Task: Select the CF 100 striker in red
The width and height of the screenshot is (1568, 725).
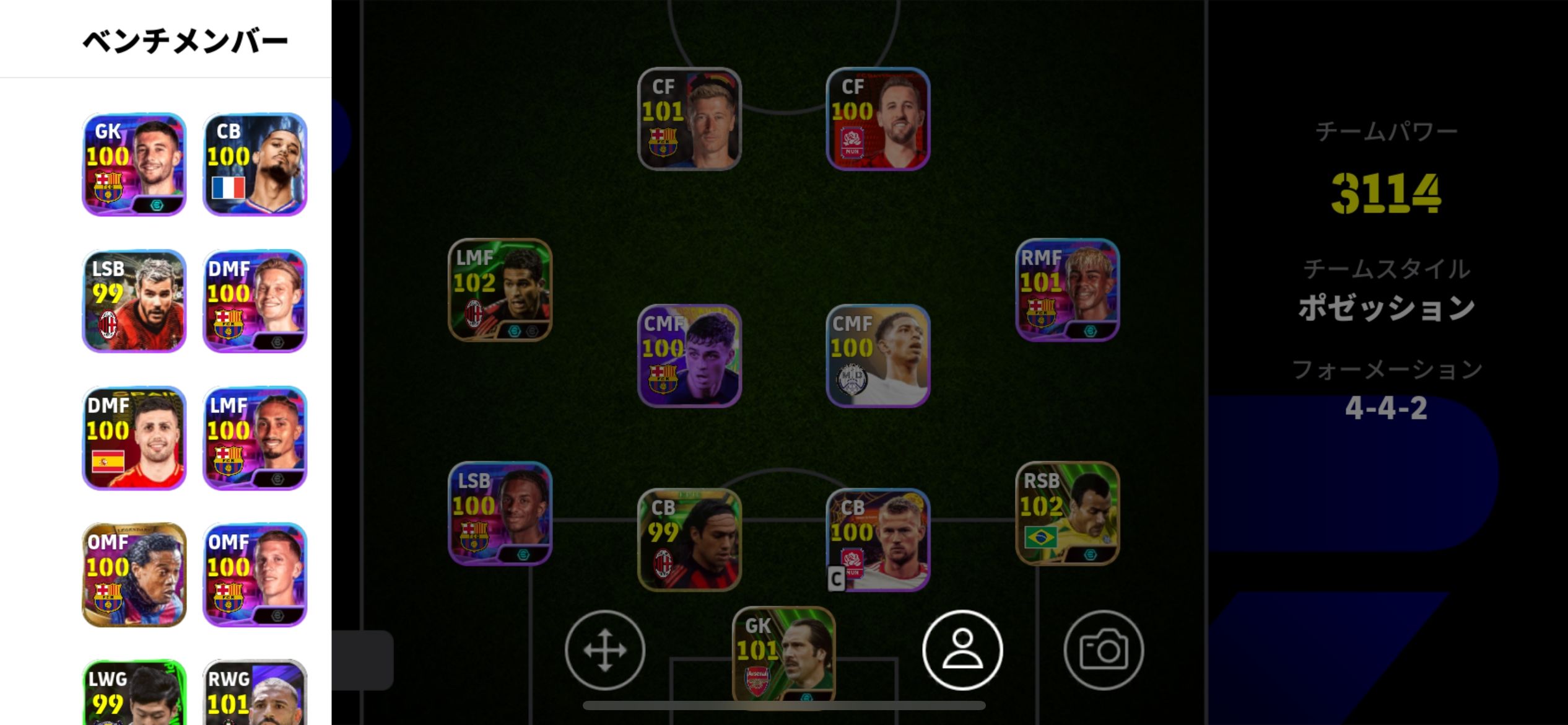Action: (878, 119)
